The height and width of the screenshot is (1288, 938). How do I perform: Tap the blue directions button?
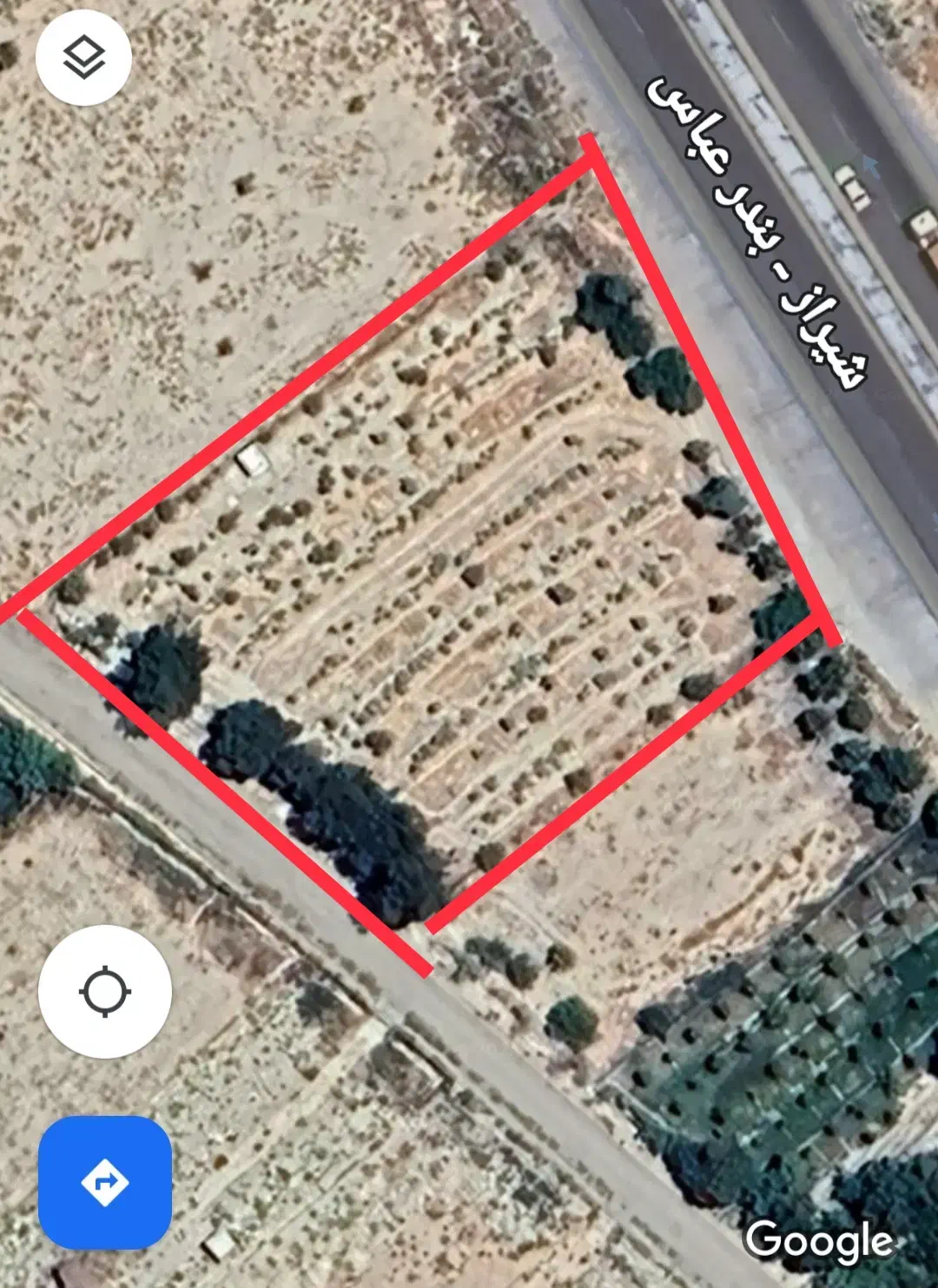pyautogui.click(x=105, y=1182)
